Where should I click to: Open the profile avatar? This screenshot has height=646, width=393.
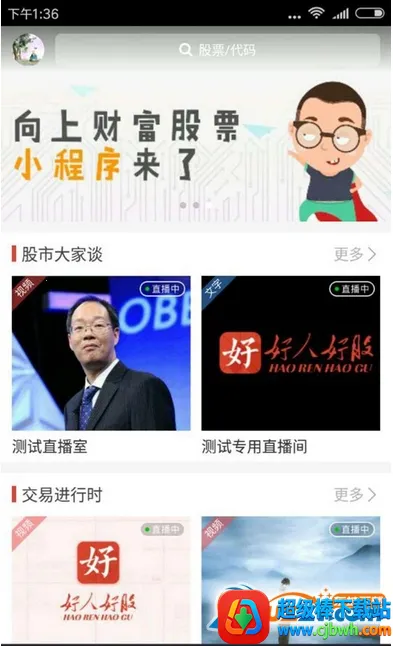(x=28, y=50)
